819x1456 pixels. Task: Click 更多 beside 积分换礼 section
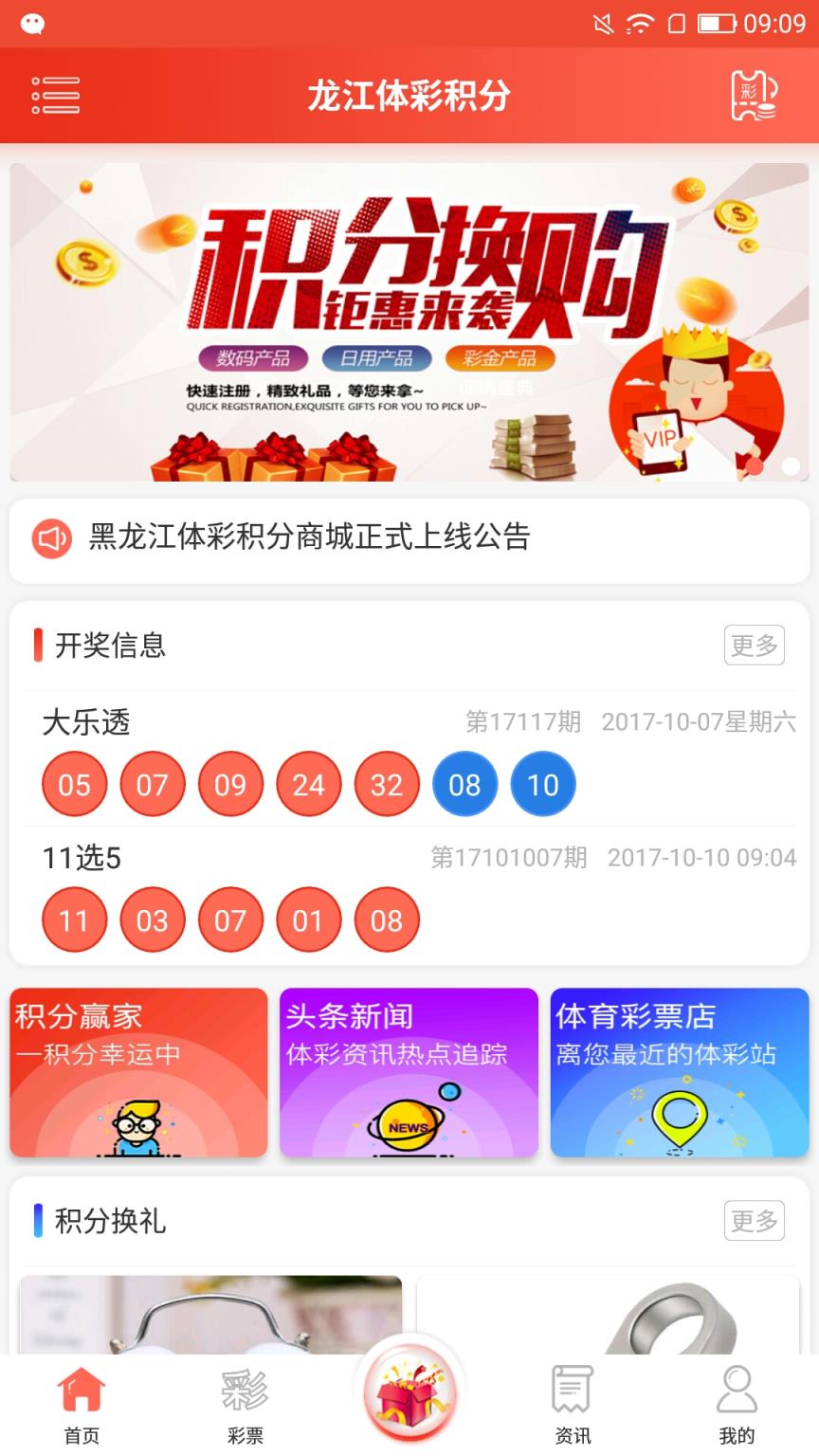click(x=754, y=1222)
